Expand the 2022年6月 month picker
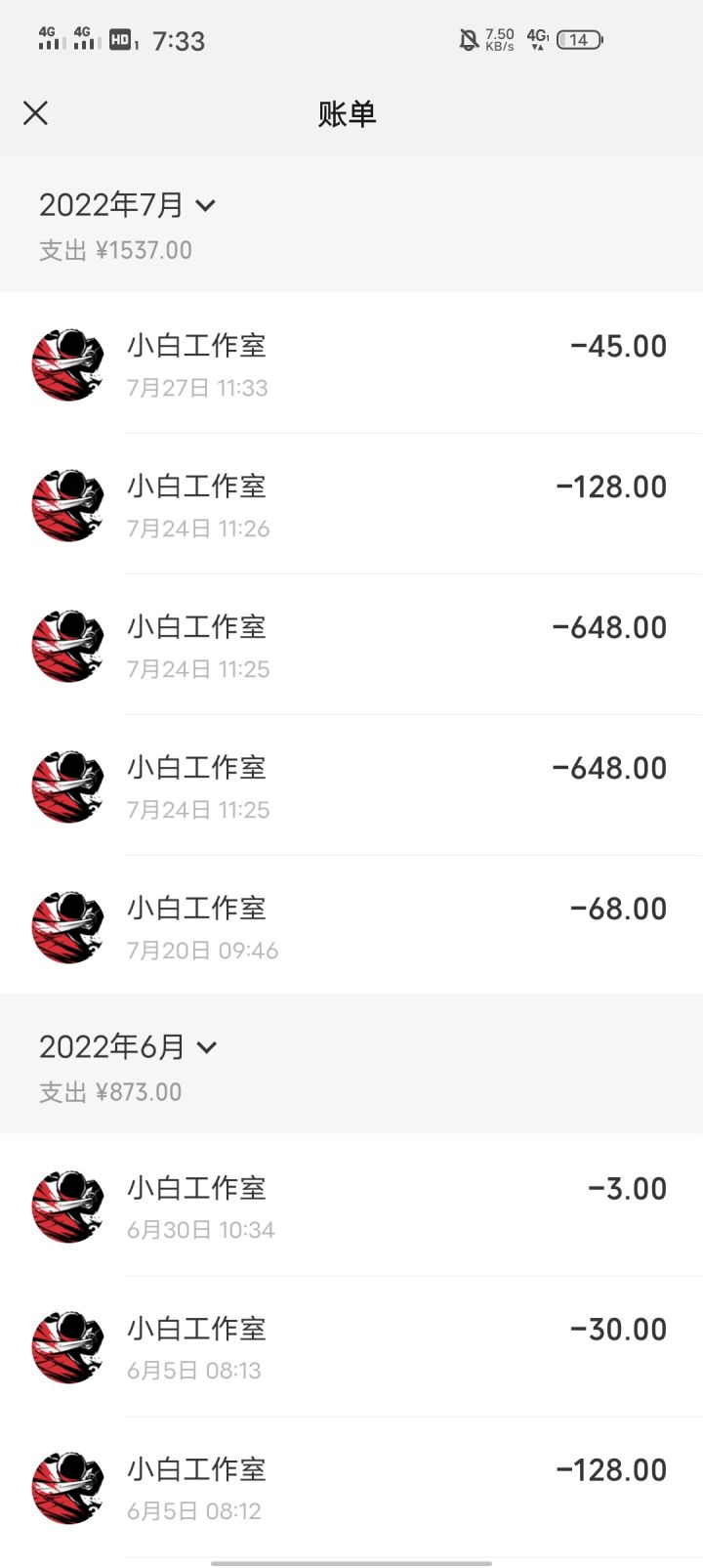 click(127, 1047)
